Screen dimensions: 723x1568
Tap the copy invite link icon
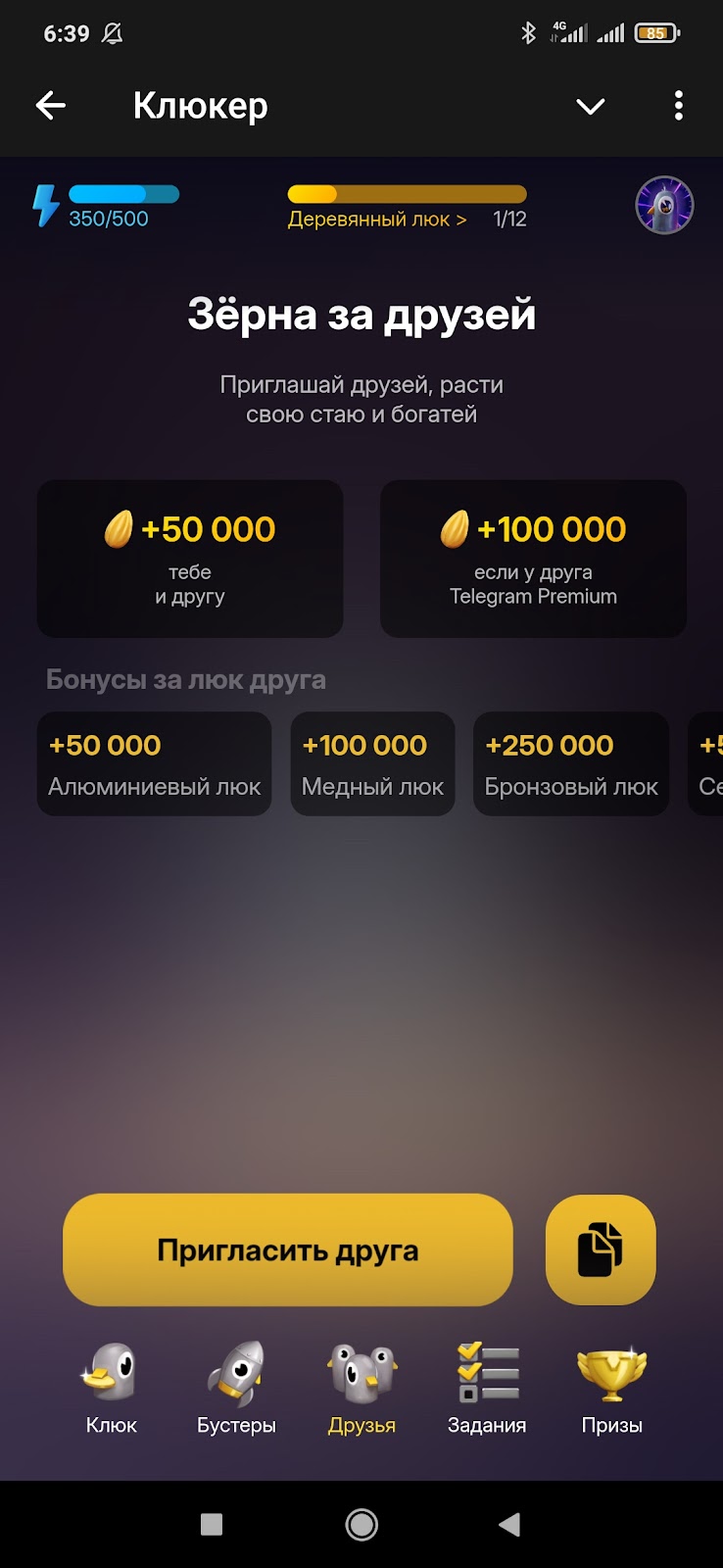click(x=600, y=1249)
